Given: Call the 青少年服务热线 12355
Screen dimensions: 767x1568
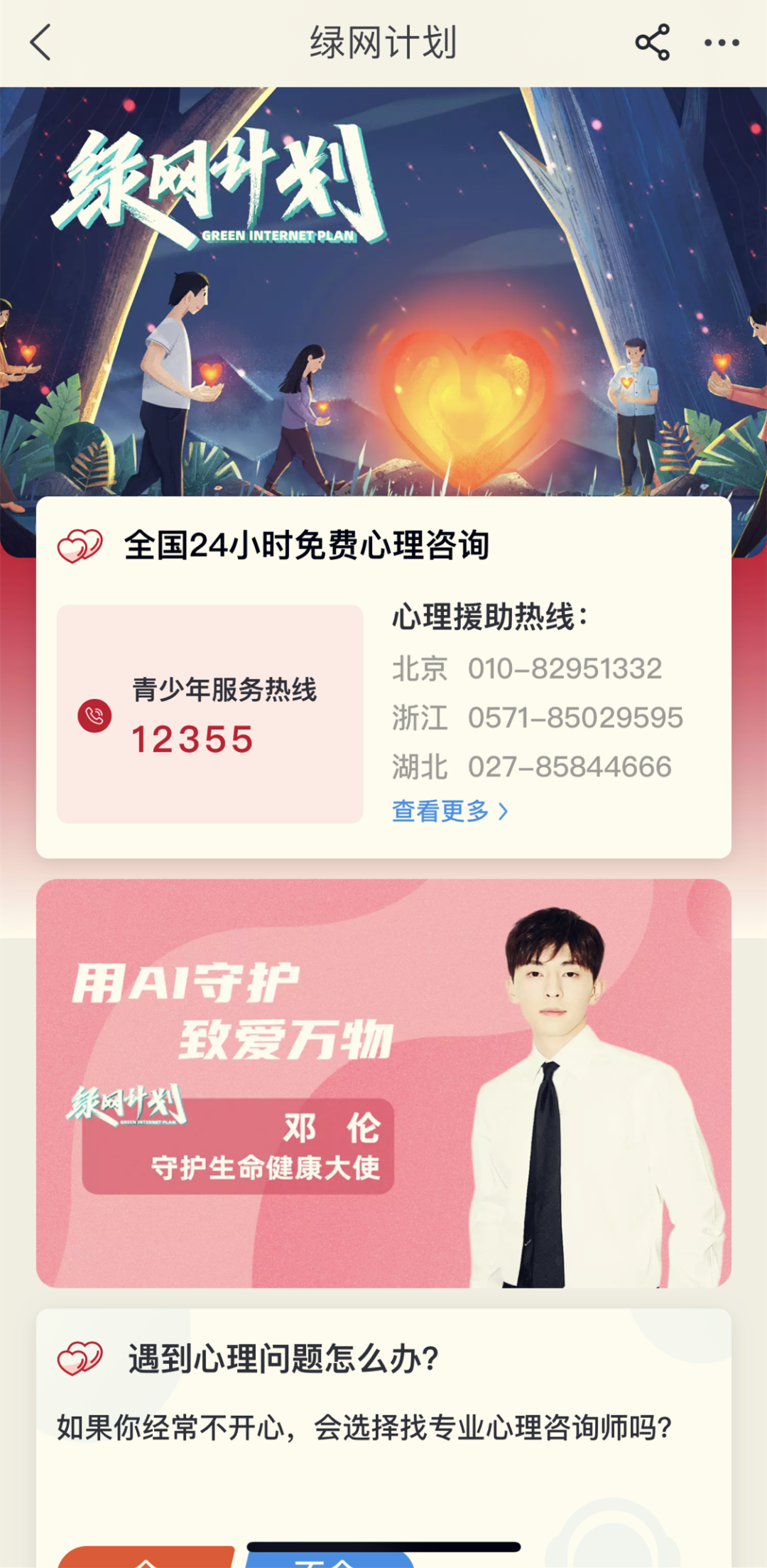Looking at the screenshot, I should coord(210,715).
